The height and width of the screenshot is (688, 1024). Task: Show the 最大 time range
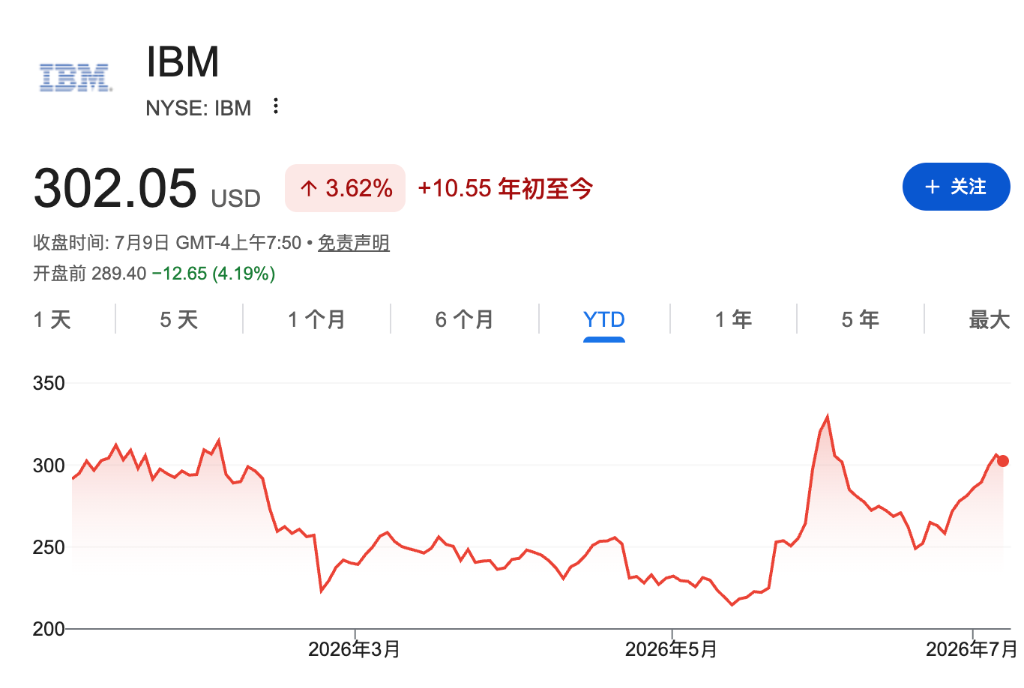[x=989, y=319]
